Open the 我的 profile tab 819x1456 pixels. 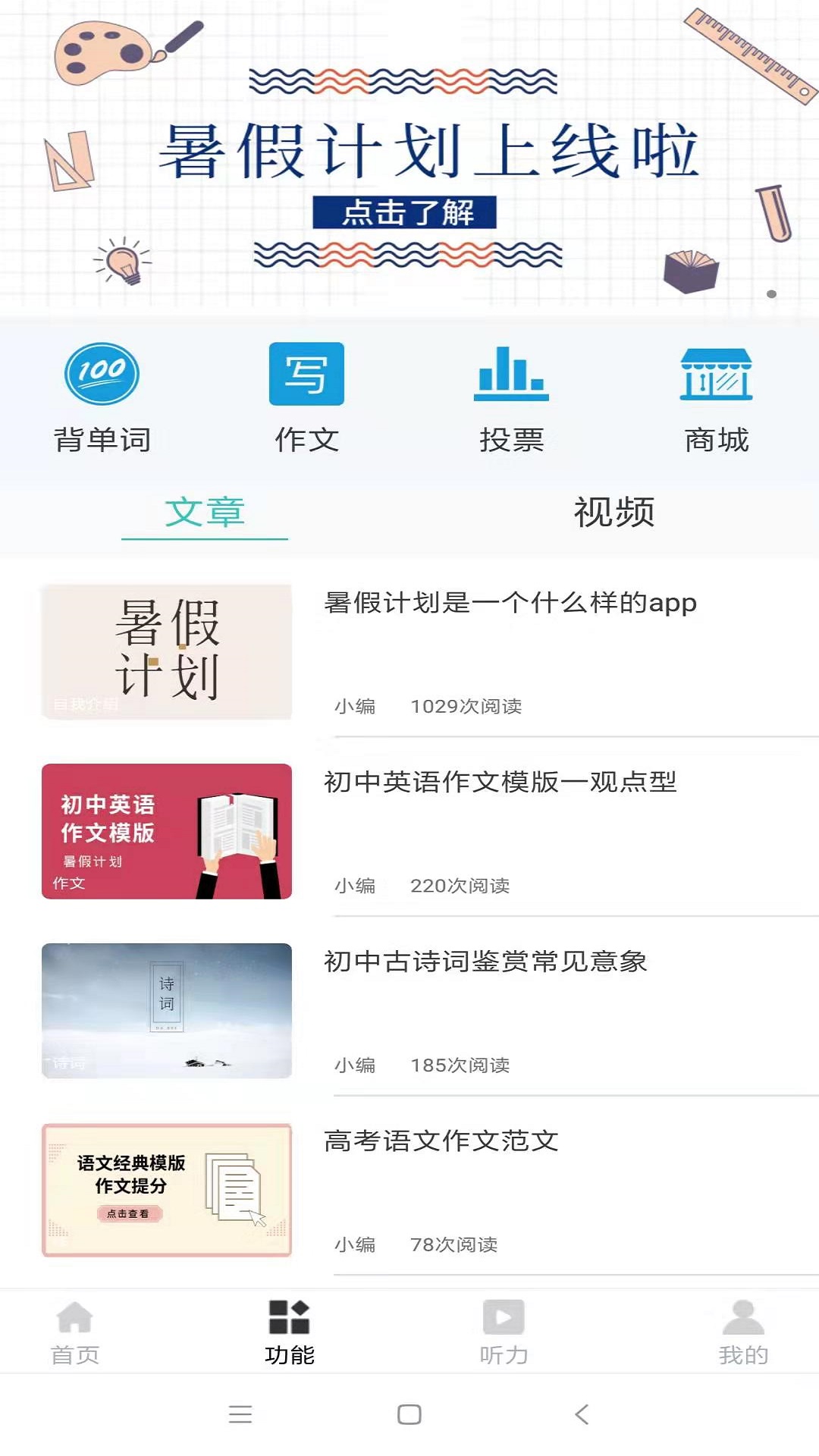743,1332
